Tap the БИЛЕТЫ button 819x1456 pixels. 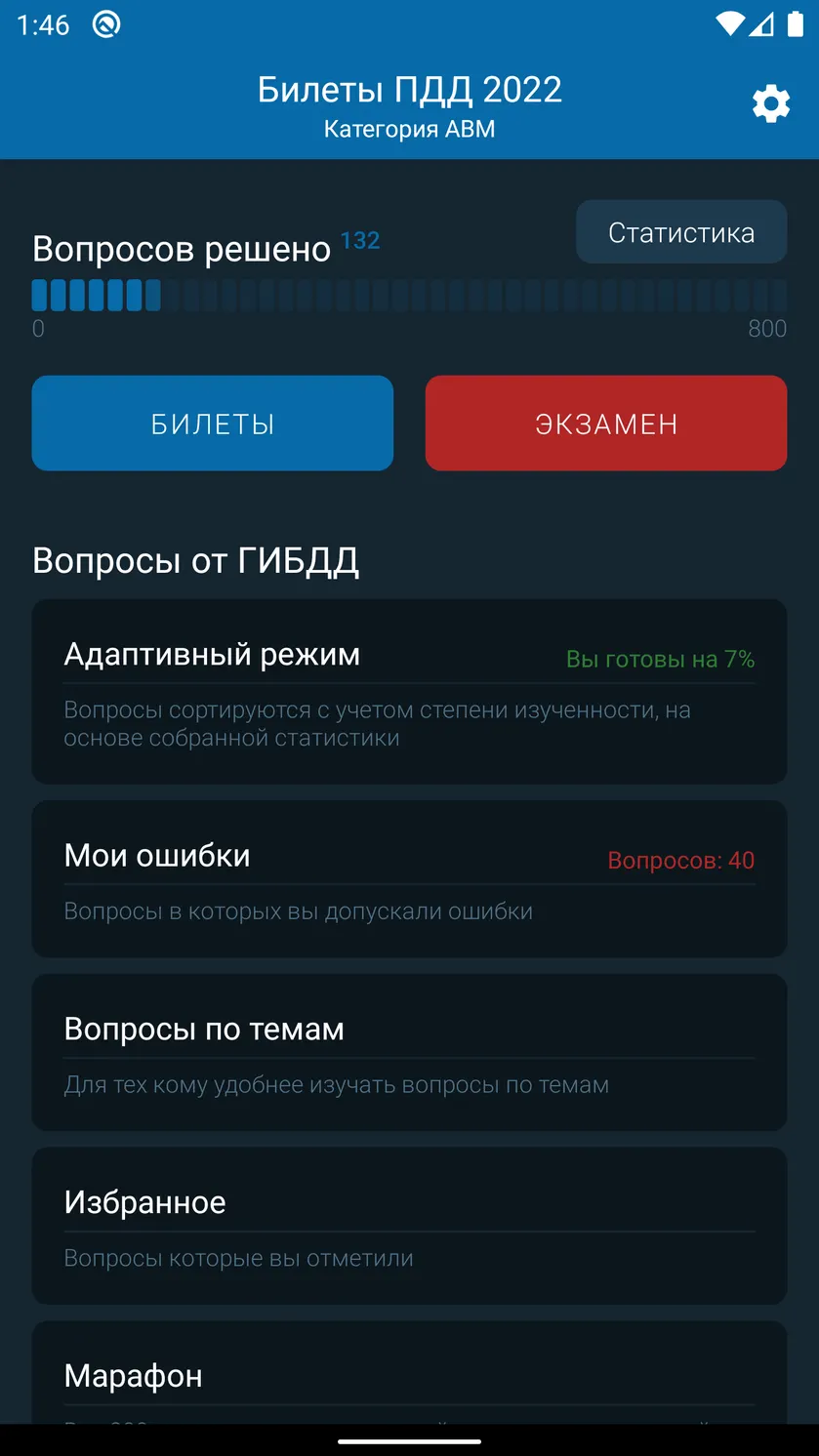pos(213,424)
